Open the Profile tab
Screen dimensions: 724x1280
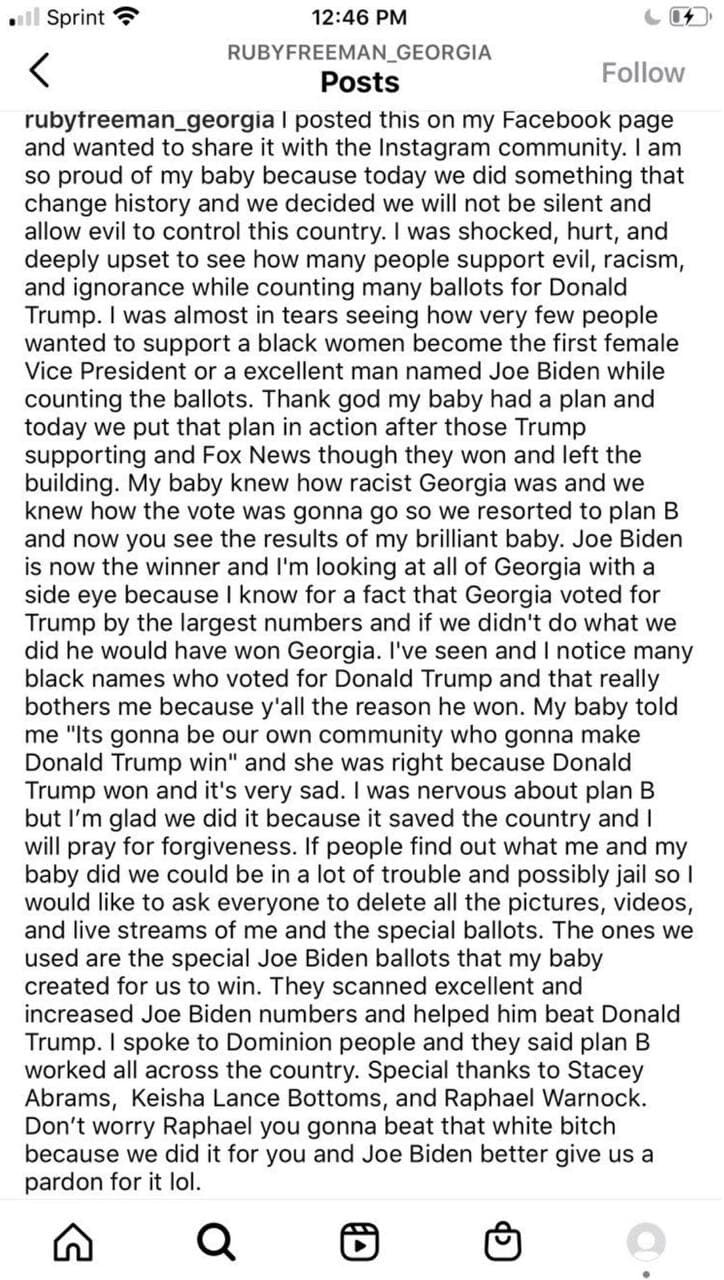645,1242
